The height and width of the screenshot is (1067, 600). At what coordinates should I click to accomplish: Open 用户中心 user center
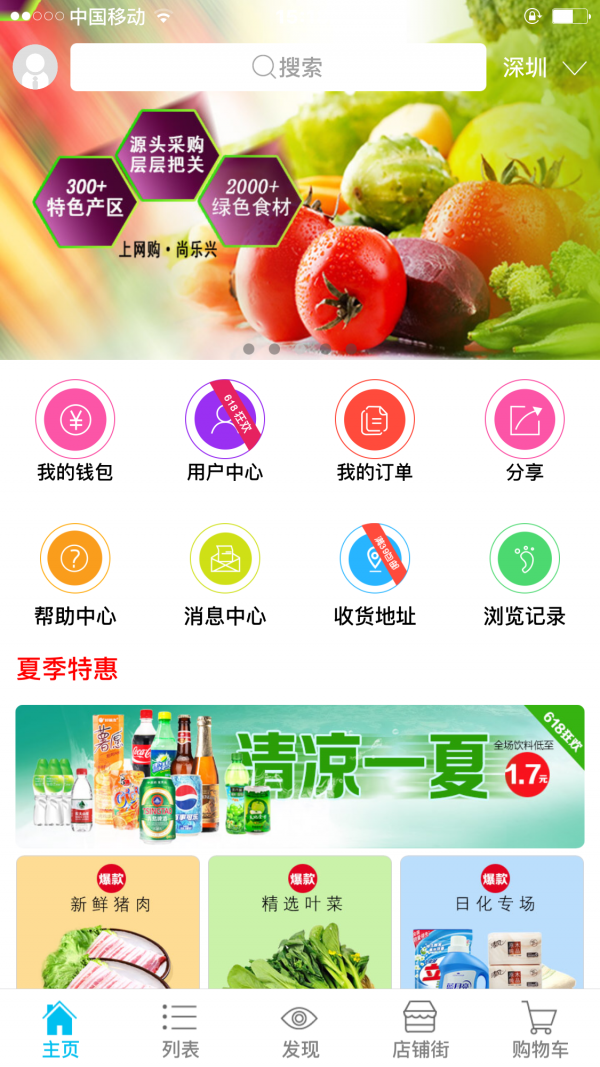coord(225,420)
